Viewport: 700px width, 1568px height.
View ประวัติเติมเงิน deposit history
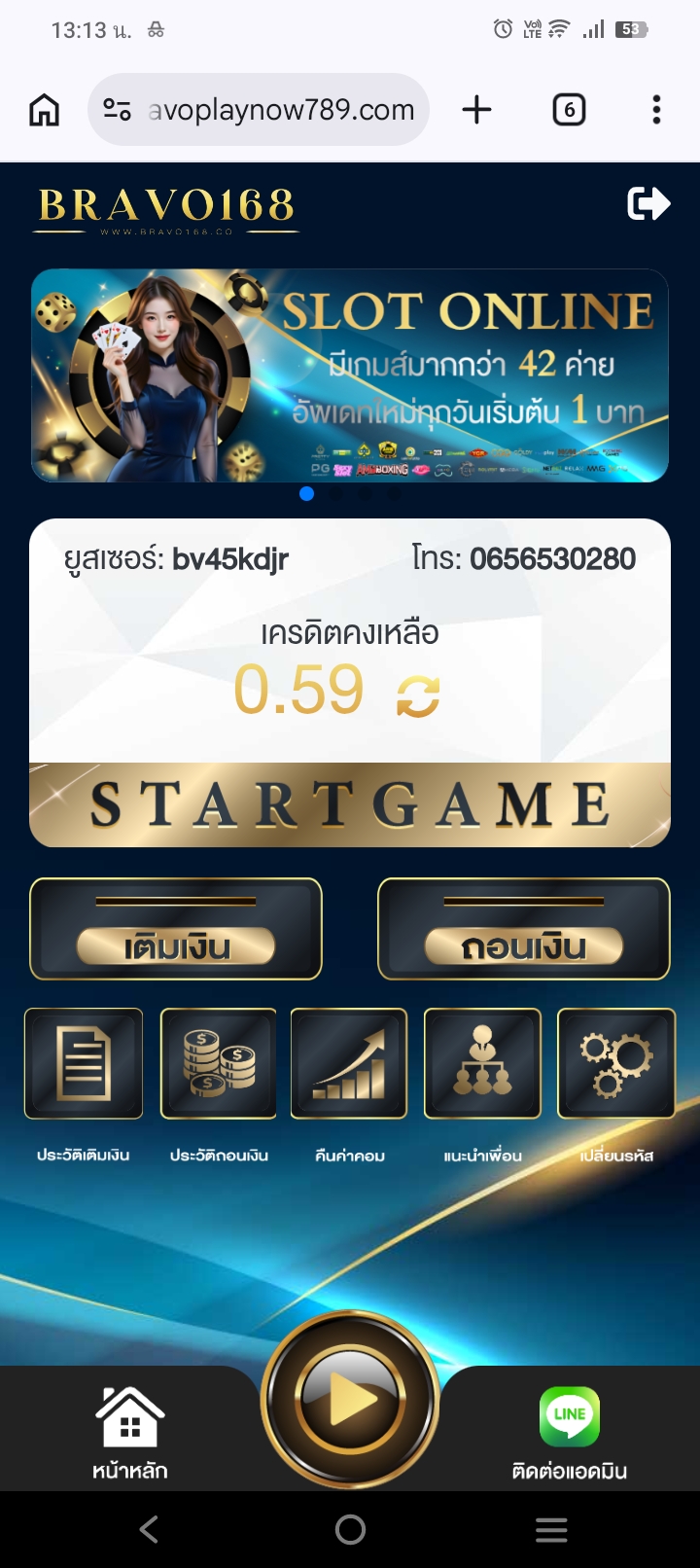click(84, 1063)
